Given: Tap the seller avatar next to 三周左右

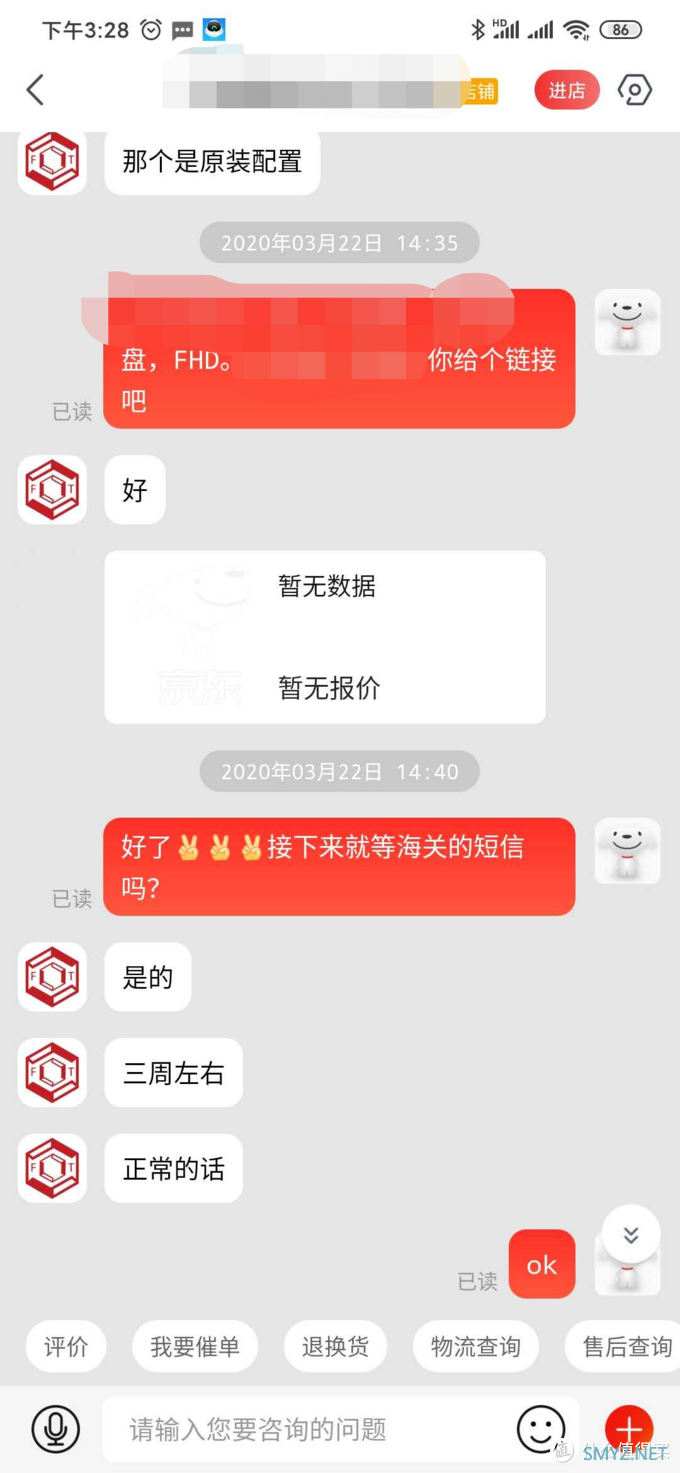Looking at the screenshot, I should point(52,1073).
